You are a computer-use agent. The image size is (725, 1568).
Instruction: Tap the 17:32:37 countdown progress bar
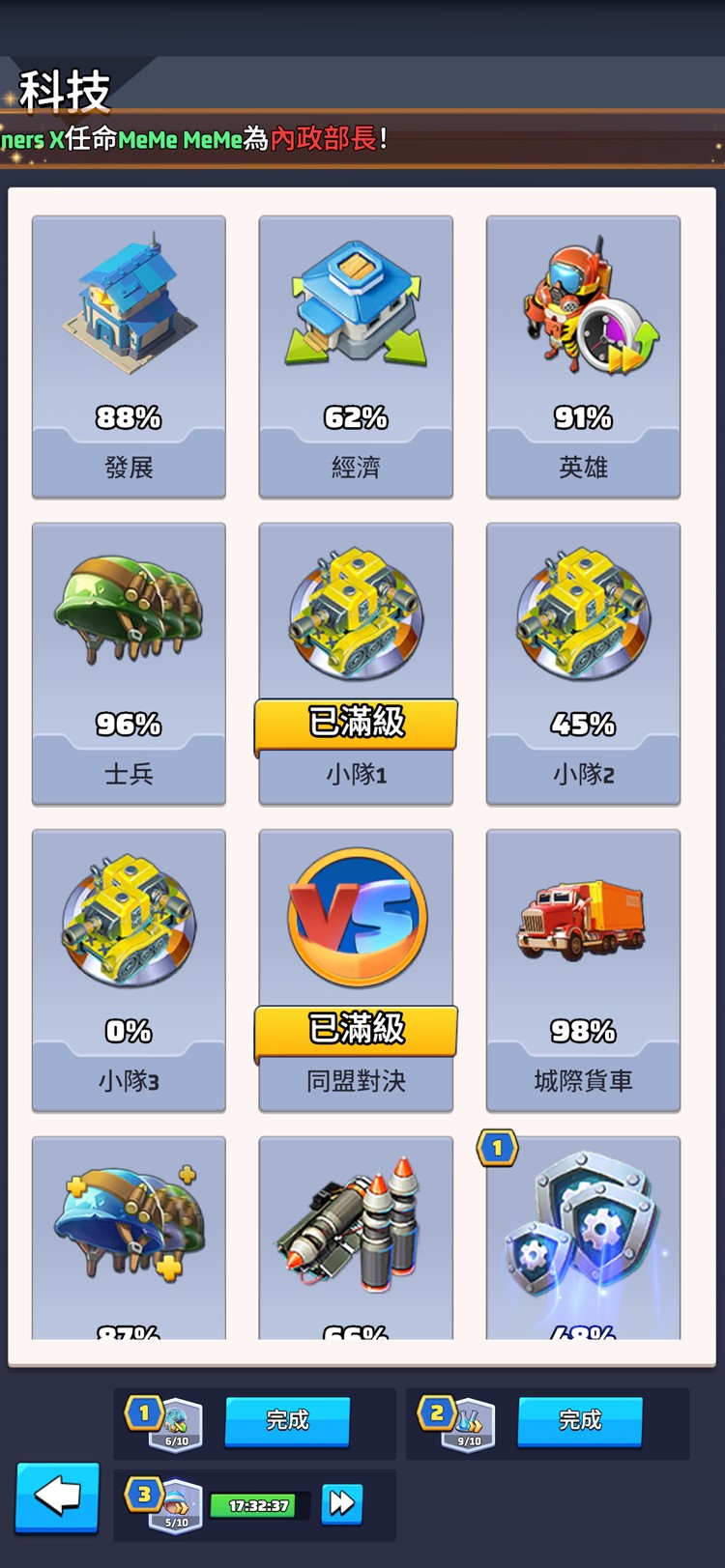tap(256, 1505)
